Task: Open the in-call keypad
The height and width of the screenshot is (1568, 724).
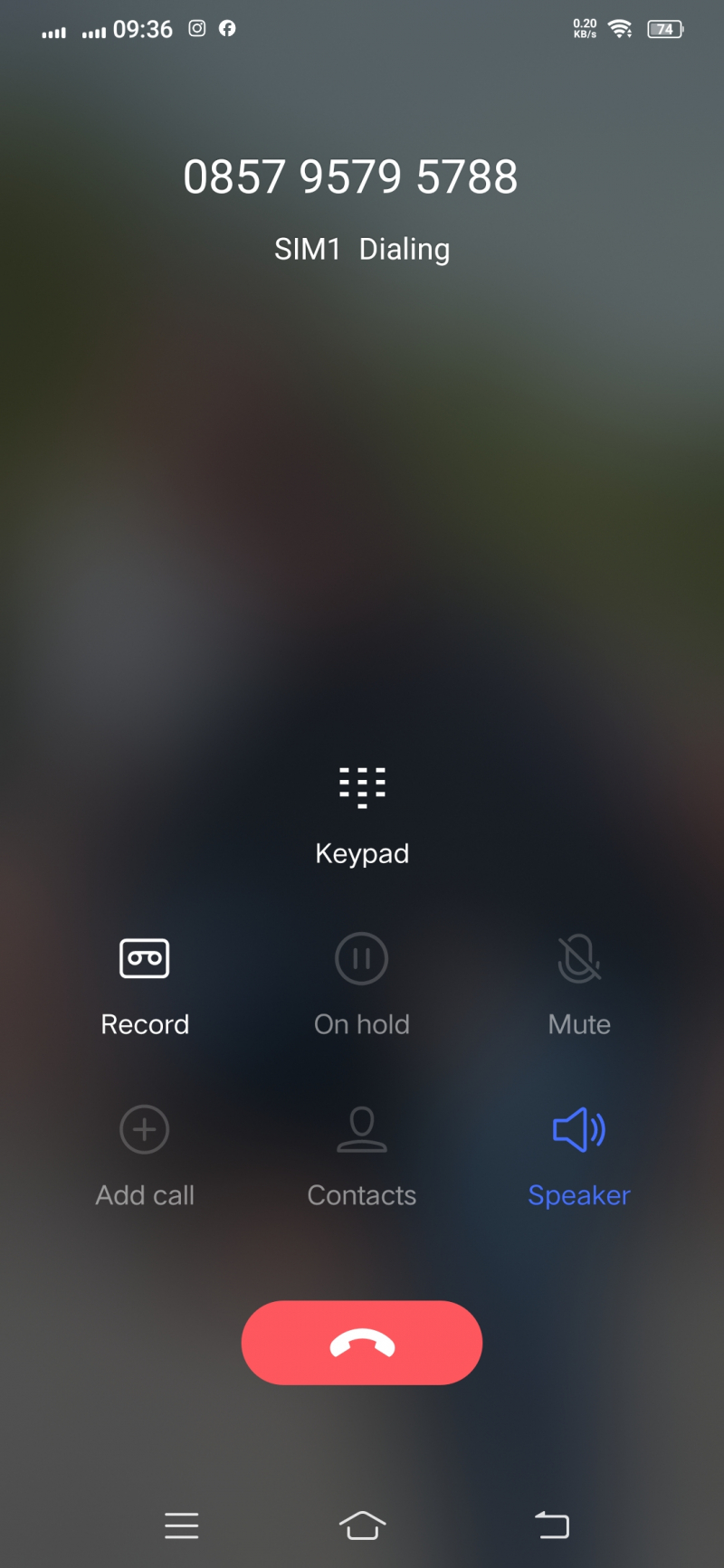Action: (x=362, y=789)
